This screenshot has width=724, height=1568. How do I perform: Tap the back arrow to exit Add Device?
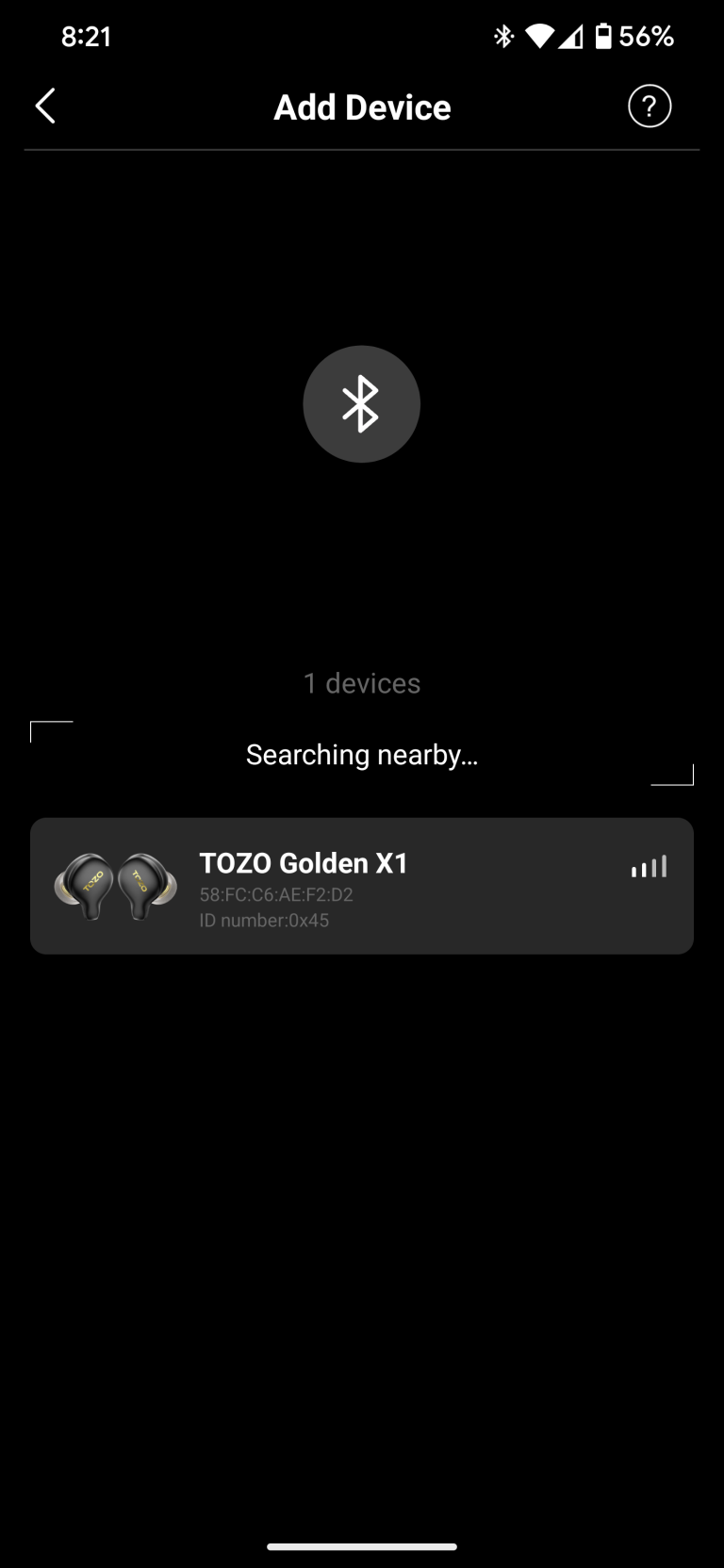tap(44, 106)
